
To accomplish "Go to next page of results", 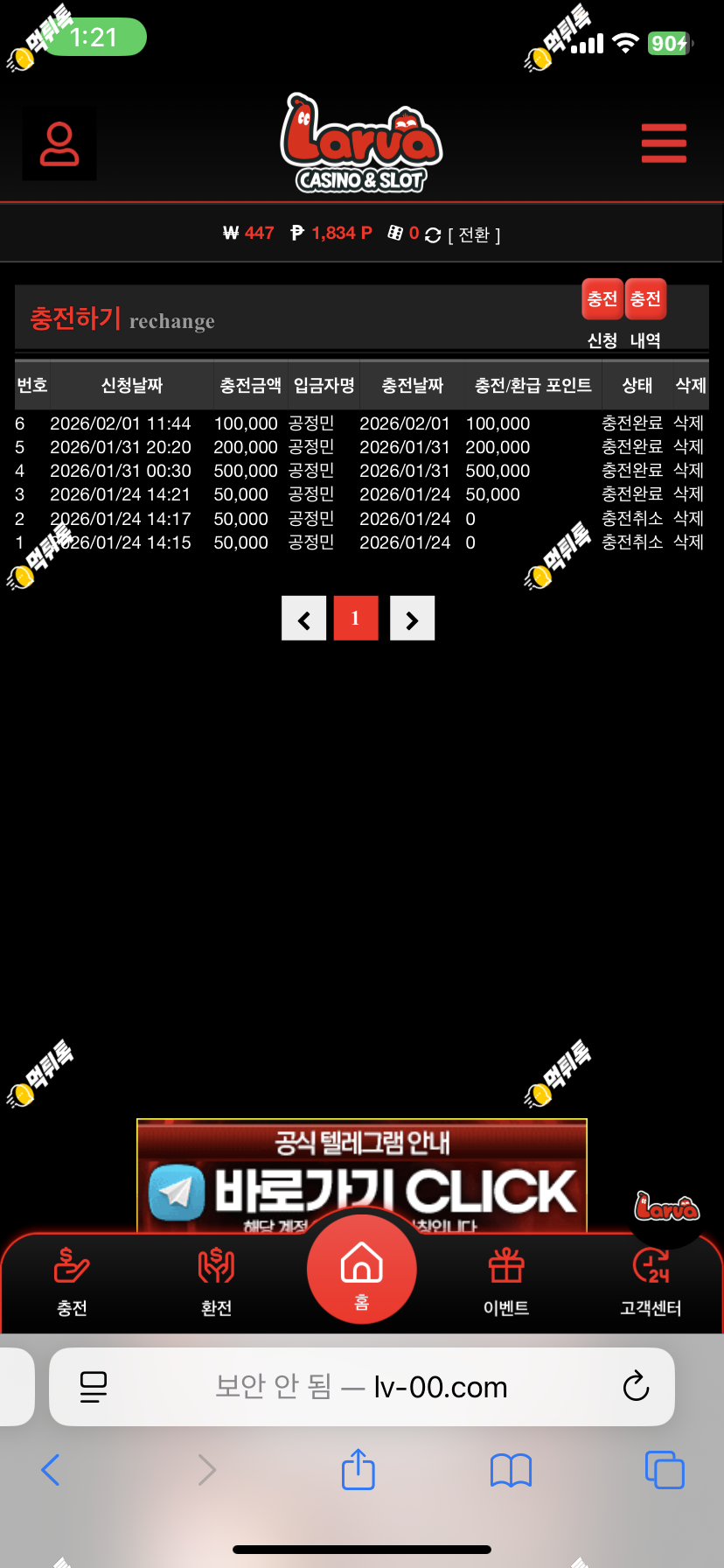I will coord(413,619).
